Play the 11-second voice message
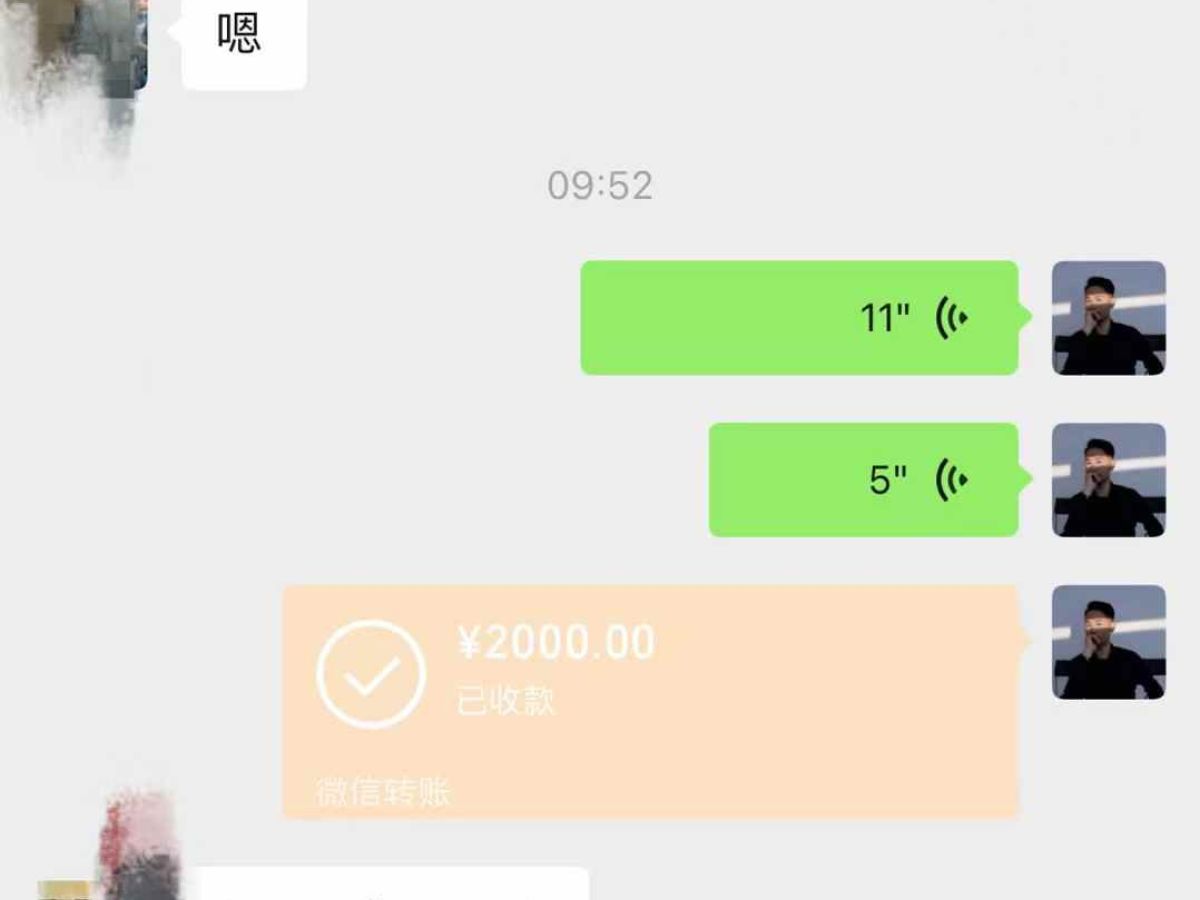This screenshot has width=1200, height=900. pos(799,318)
